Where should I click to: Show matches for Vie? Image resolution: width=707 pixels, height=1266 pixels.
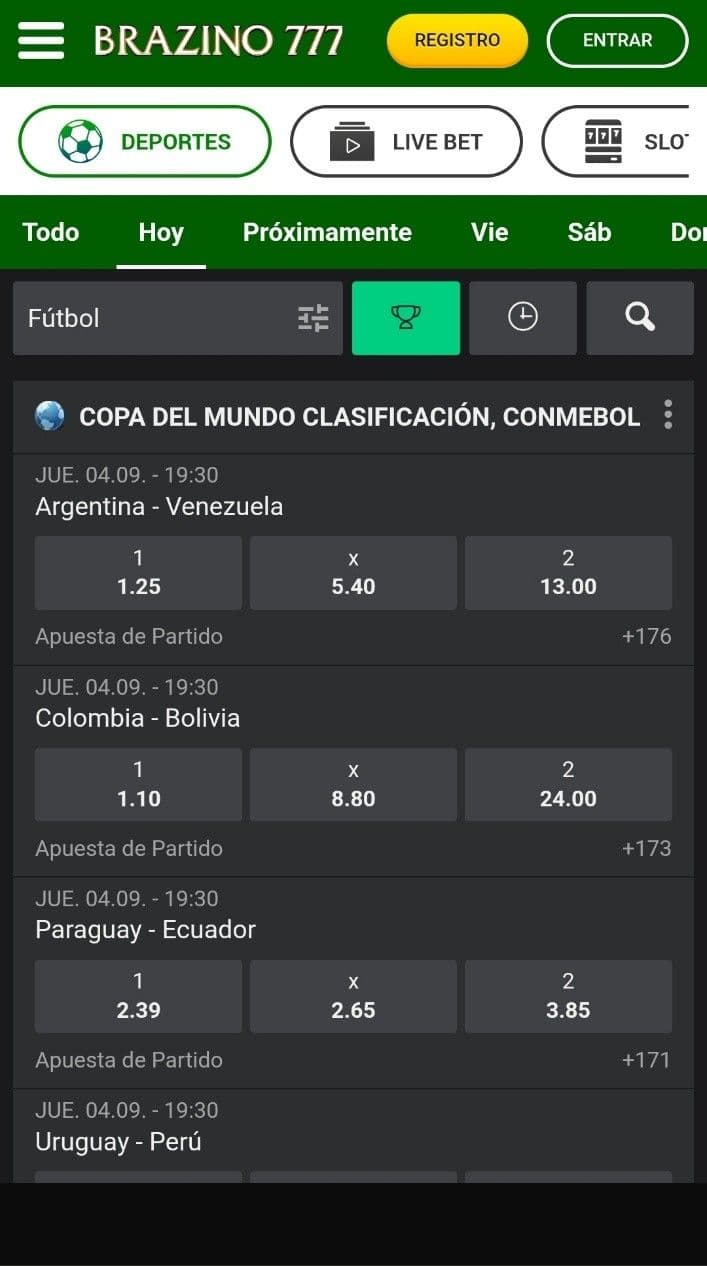[x=489, y=233]
